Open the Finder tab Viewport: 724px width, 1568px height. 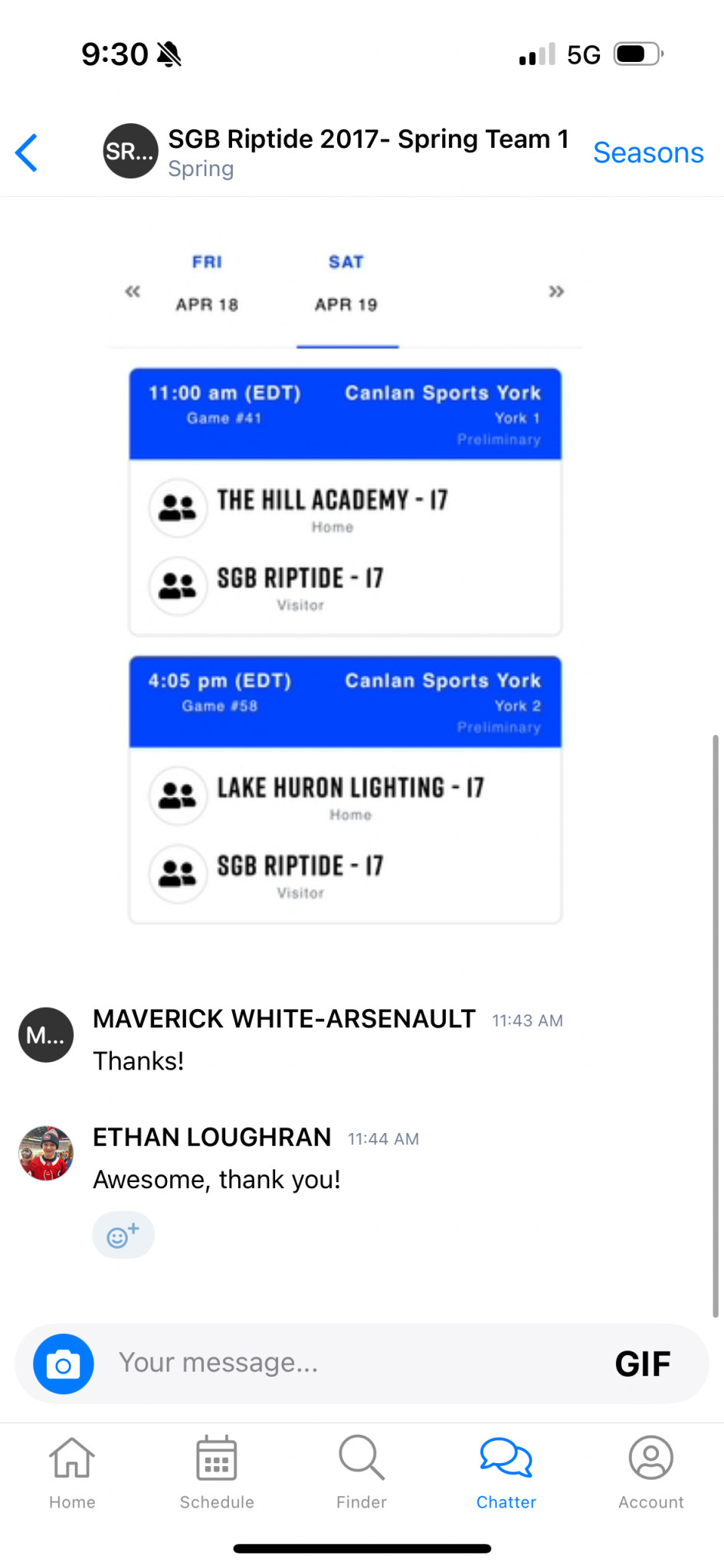pyautogui.click(x=362, y=1472)
